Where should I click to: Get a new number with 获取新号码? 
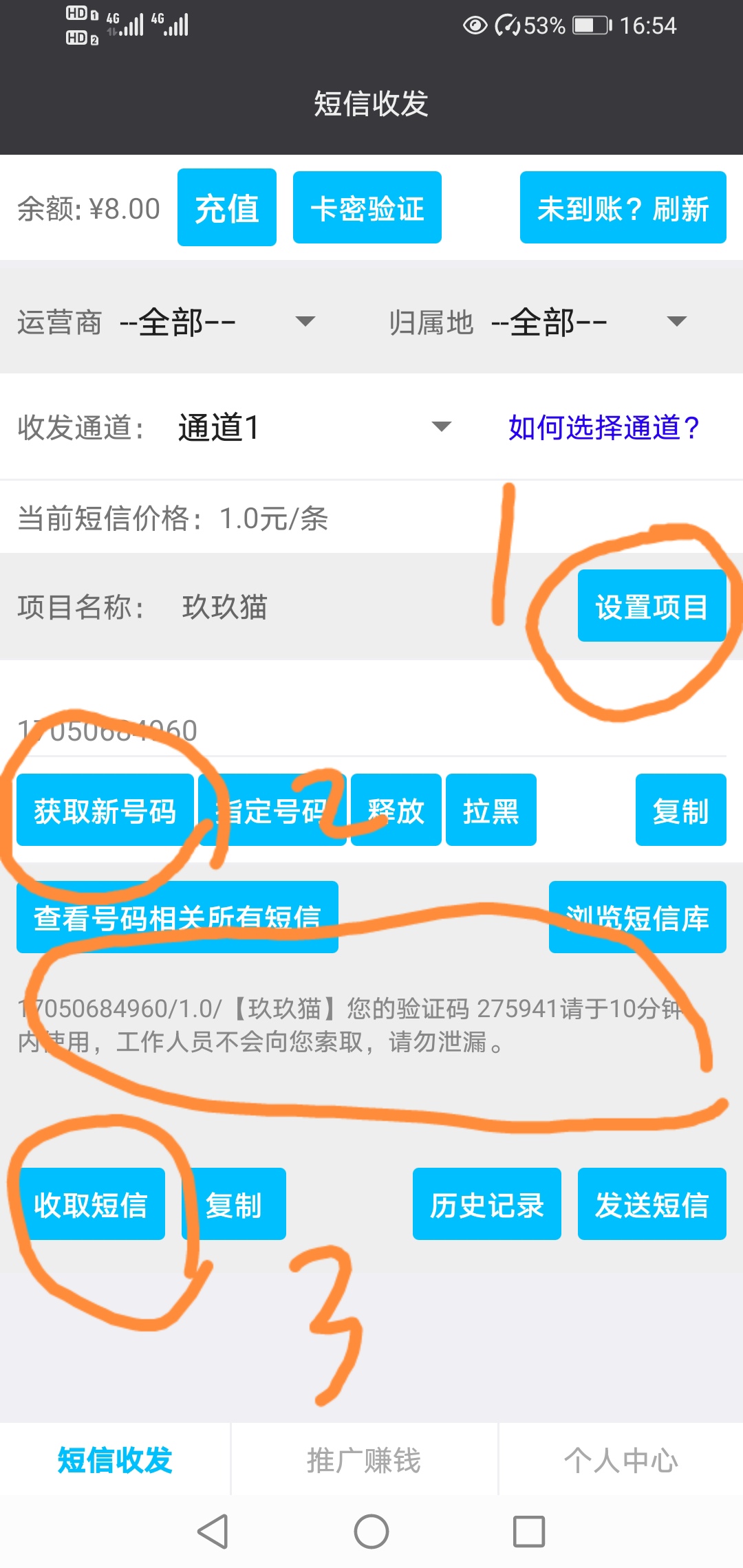(x=105, y=810)
